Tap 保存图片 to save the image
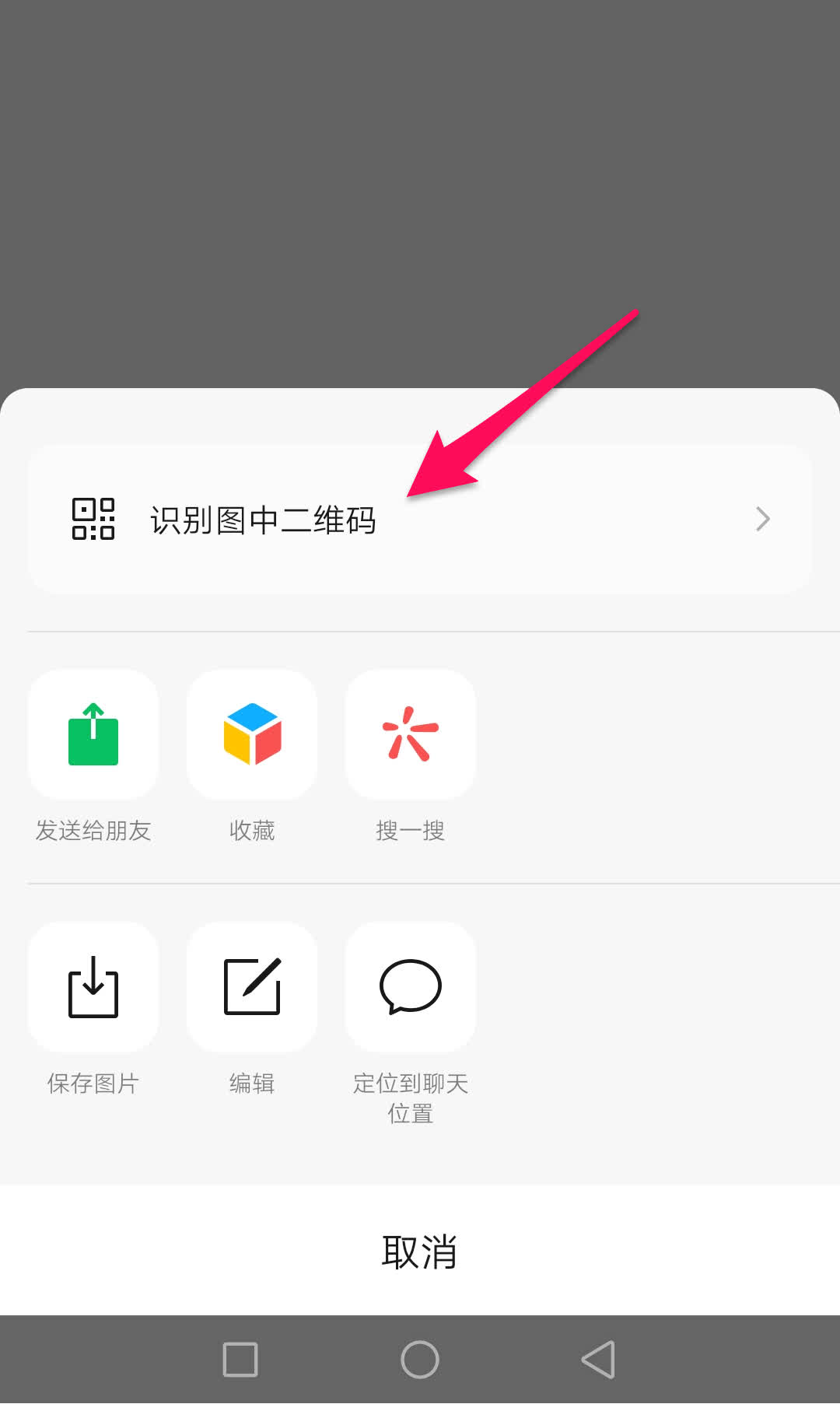Image resolution: width=840 pixels, height=1404 pixels. pos(93,987)
